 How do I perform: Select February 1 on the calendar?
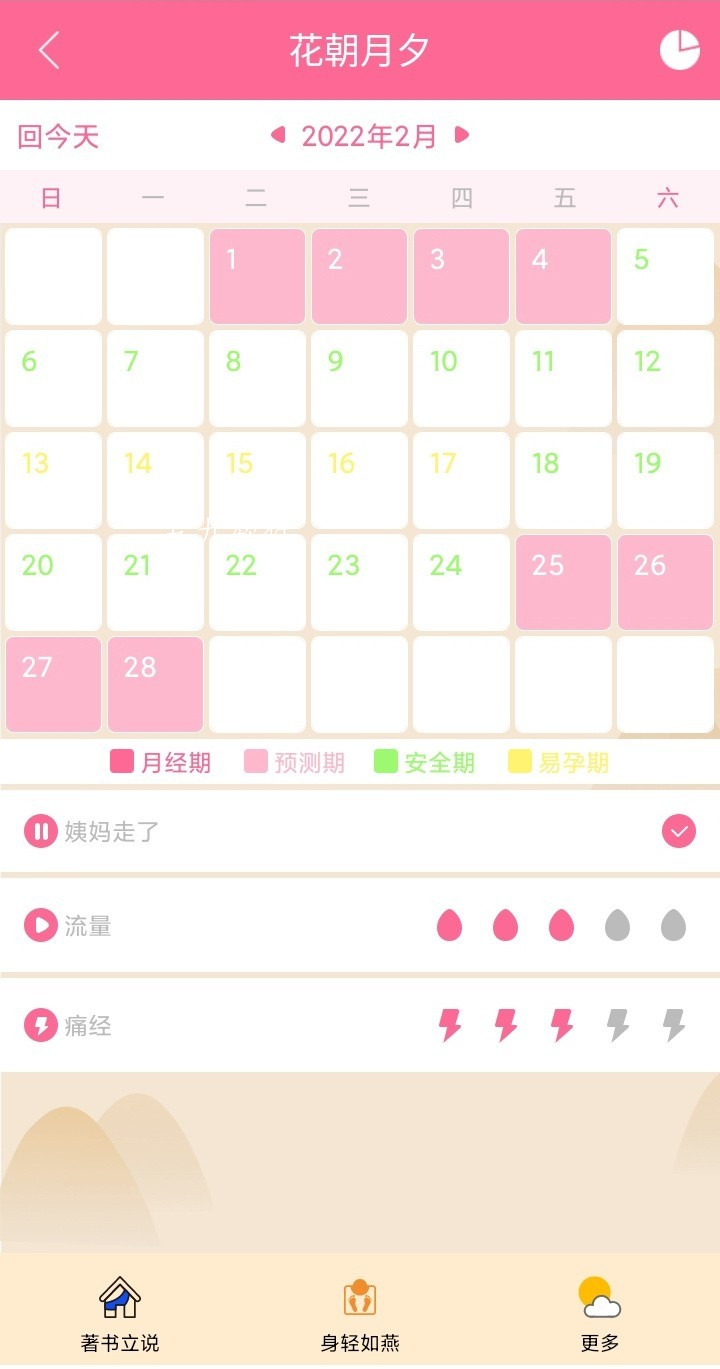pos(257,276)
